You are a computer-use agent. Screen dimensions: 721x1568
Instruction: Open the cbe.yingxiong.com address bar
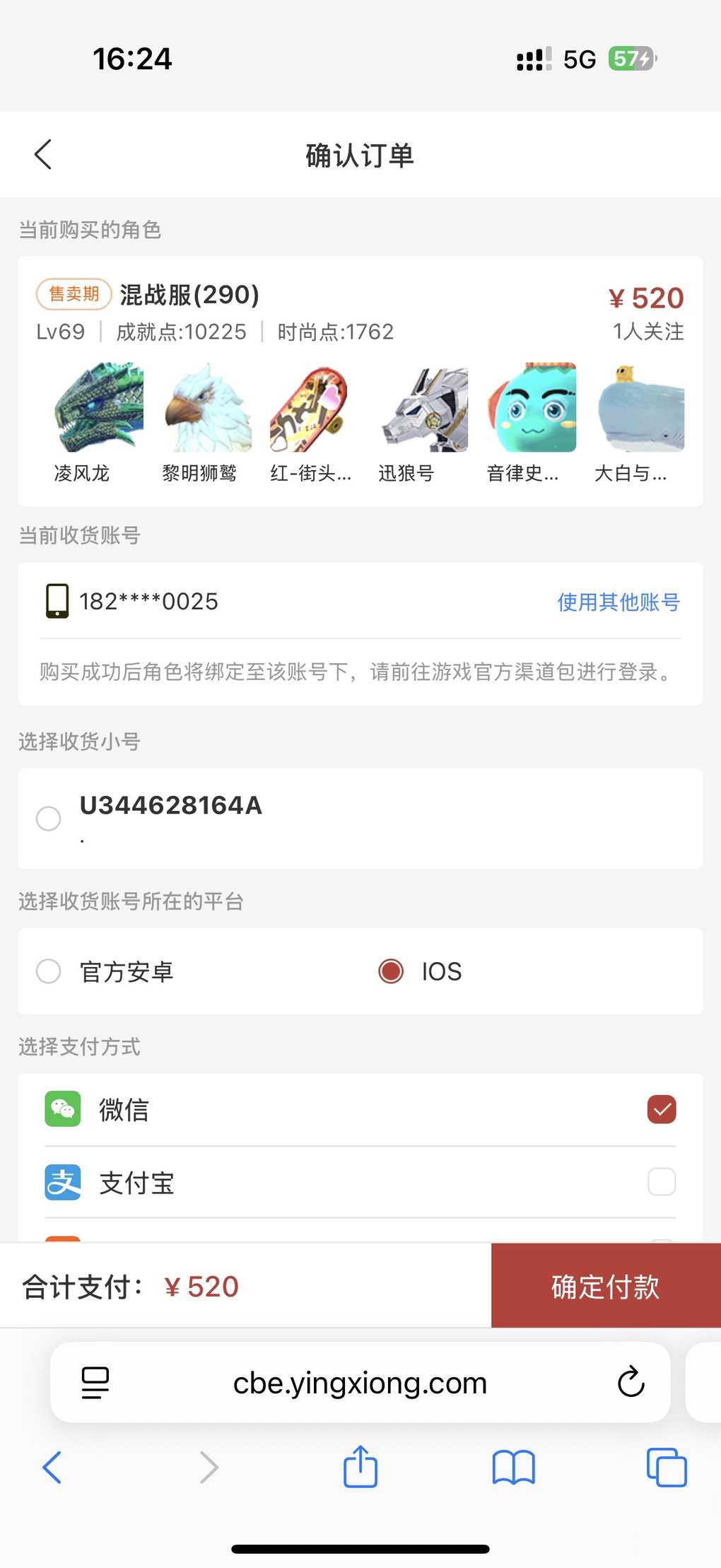tap(360, 1383)
